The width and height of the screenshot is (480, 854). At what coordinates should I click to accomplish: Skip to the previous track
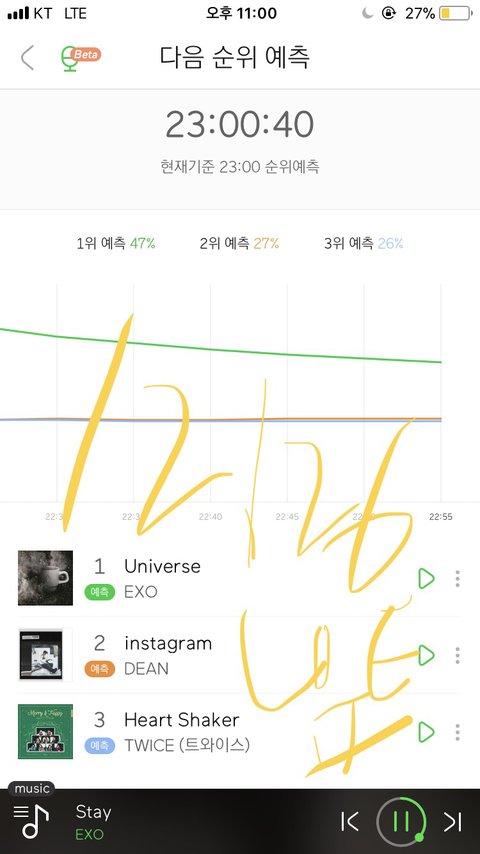[x=349, y=822]
